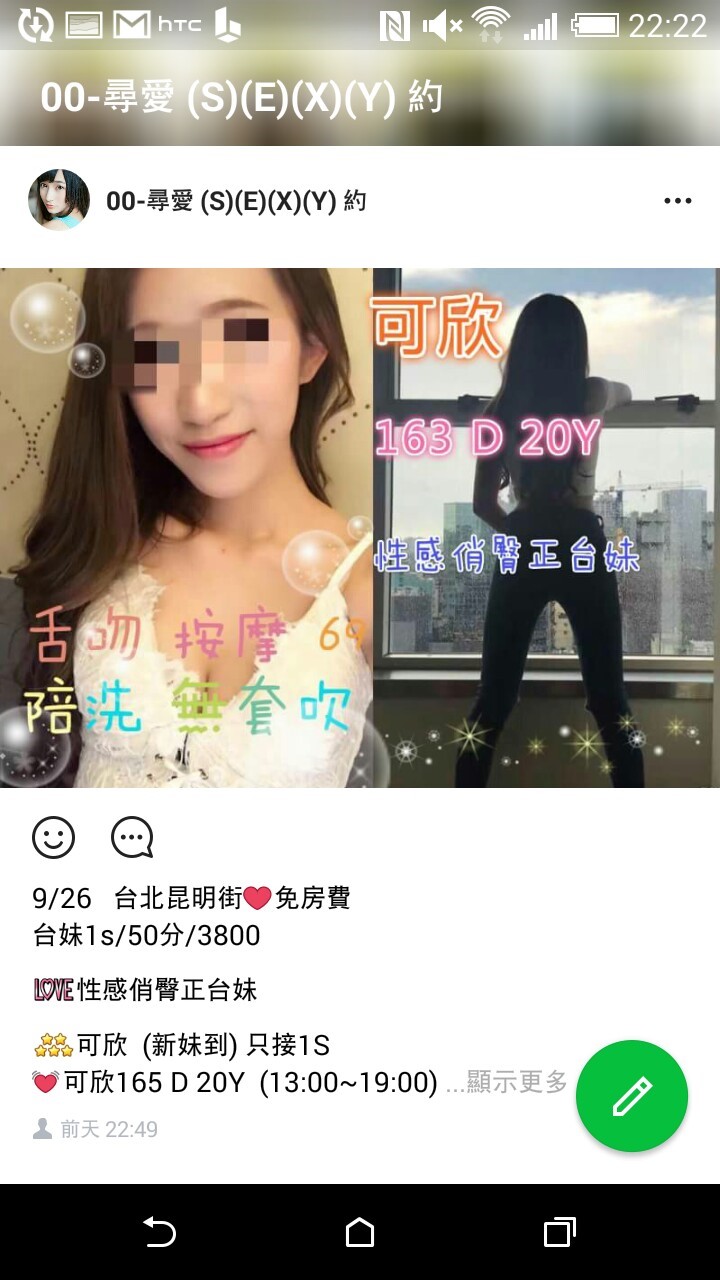Go back using the system back button
Image resolution: width=720 pixels, height=1280 pixels.
159,1232
